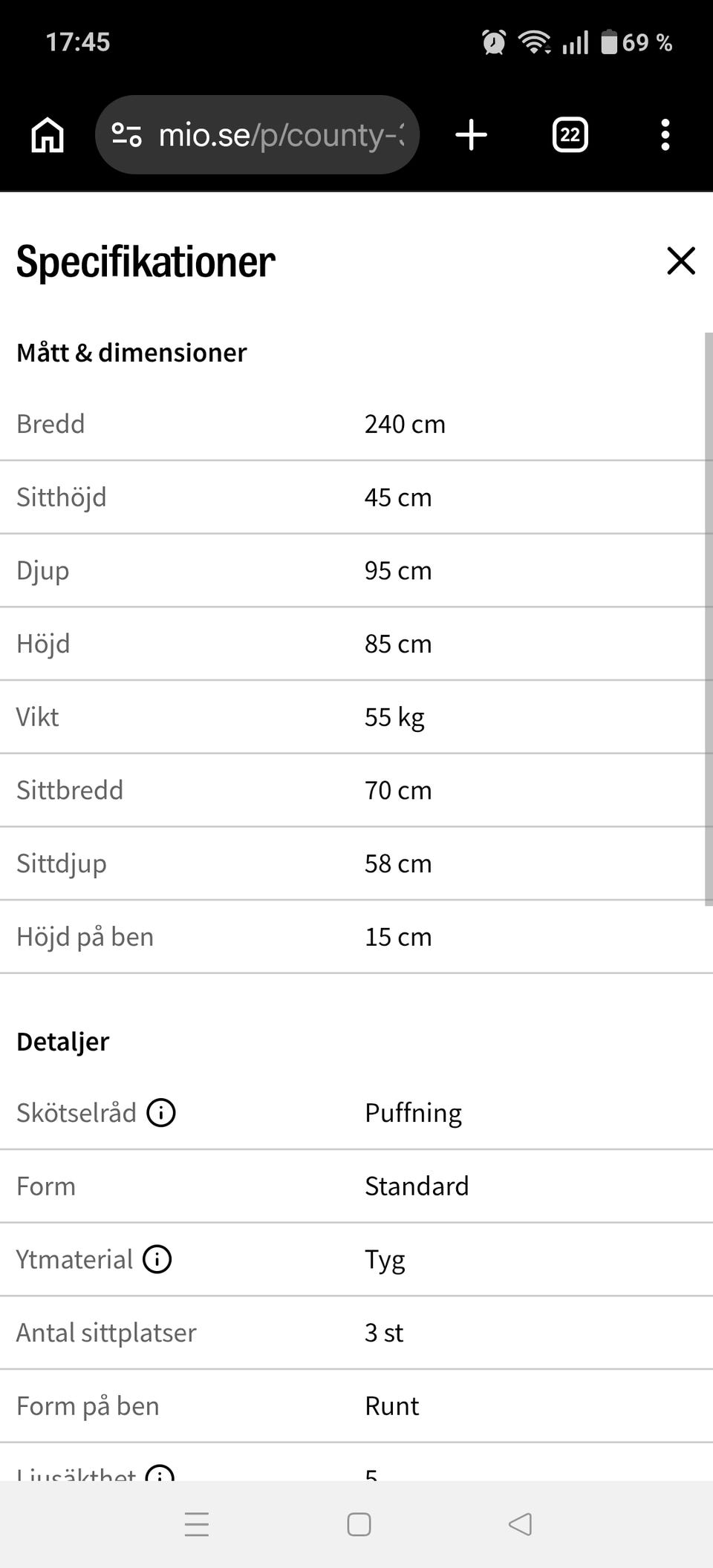713x1568 pixels.
Task: Show info for Ytmaterial
Action: [157, 1259]
